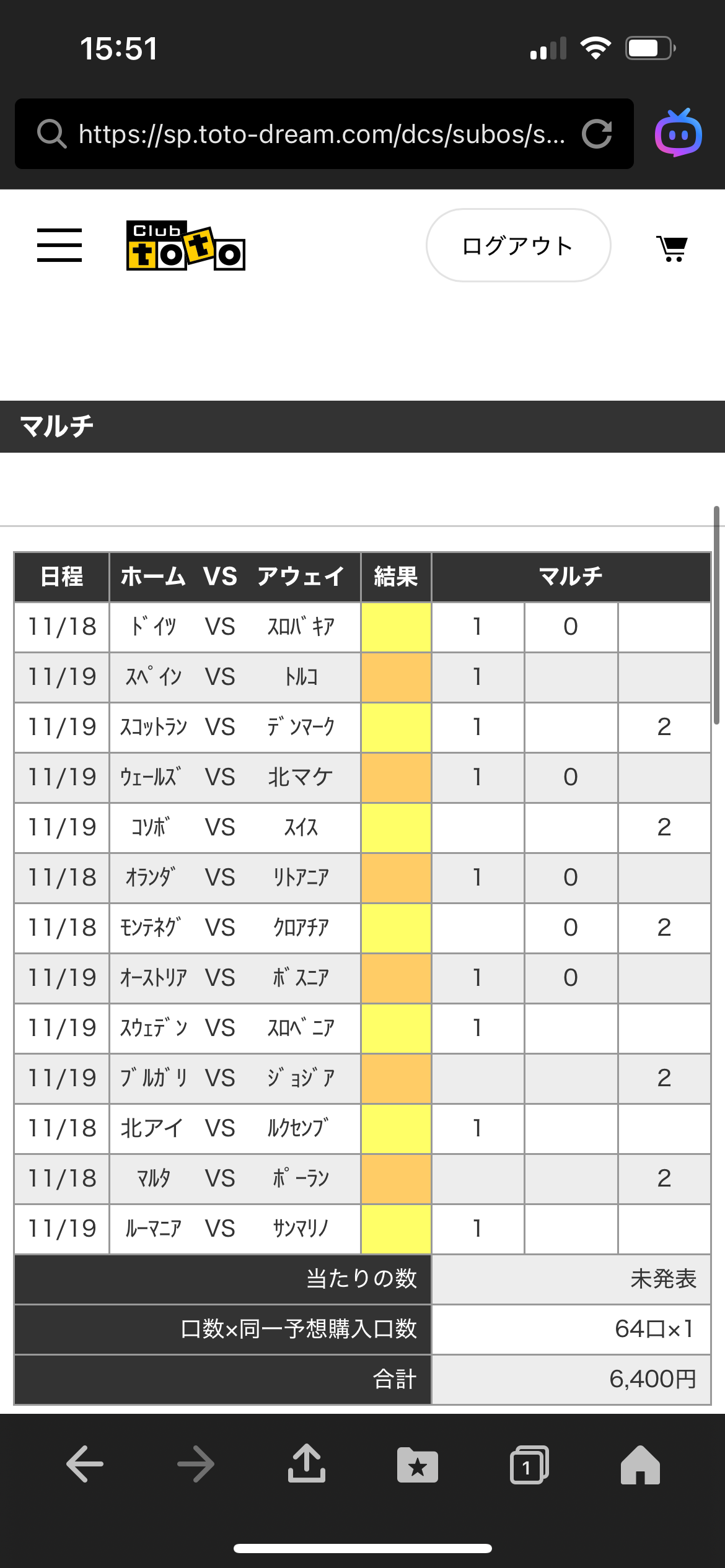Screen dimensions: 725x1568
Task: Edit the toto-dream URL address field
Action: pyautogui.click(x=322, y=134)
